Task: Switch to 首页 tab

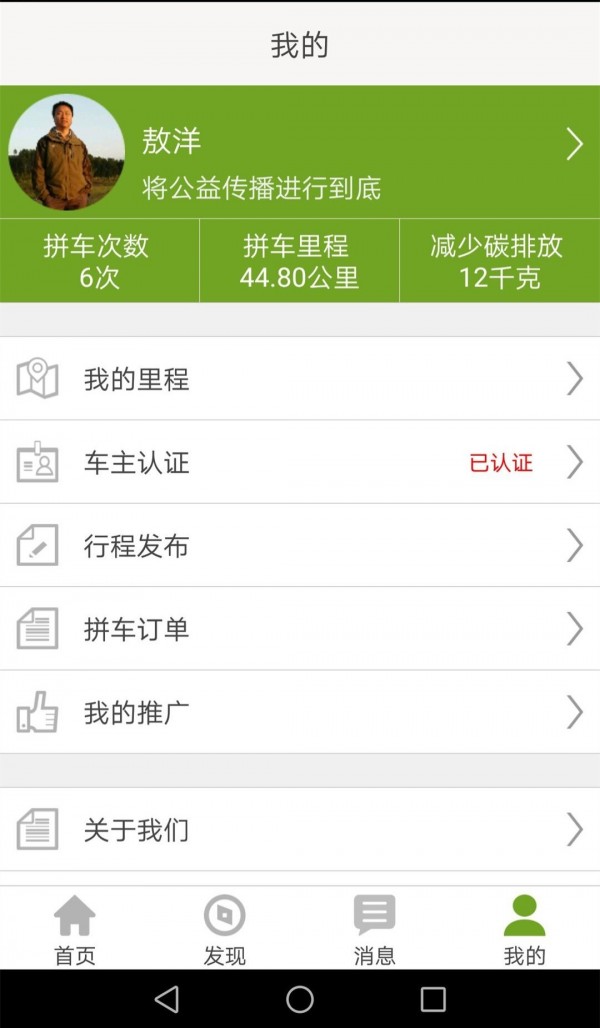Action: click(x=75, y=930)
